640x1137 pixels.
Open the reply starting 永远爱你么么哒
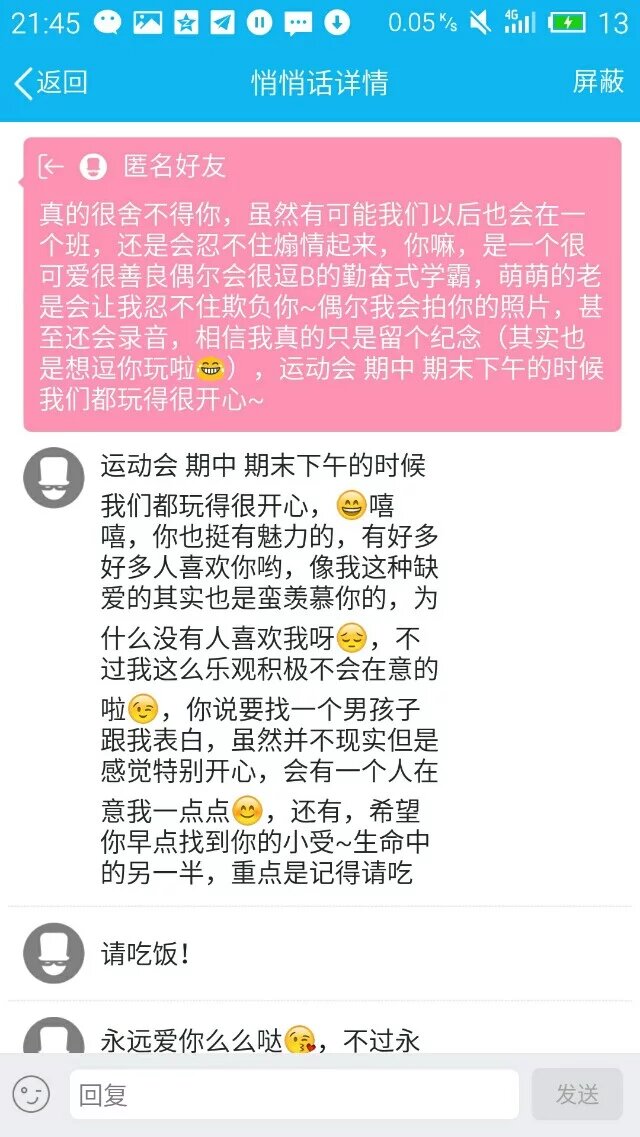coord(260,1040)
